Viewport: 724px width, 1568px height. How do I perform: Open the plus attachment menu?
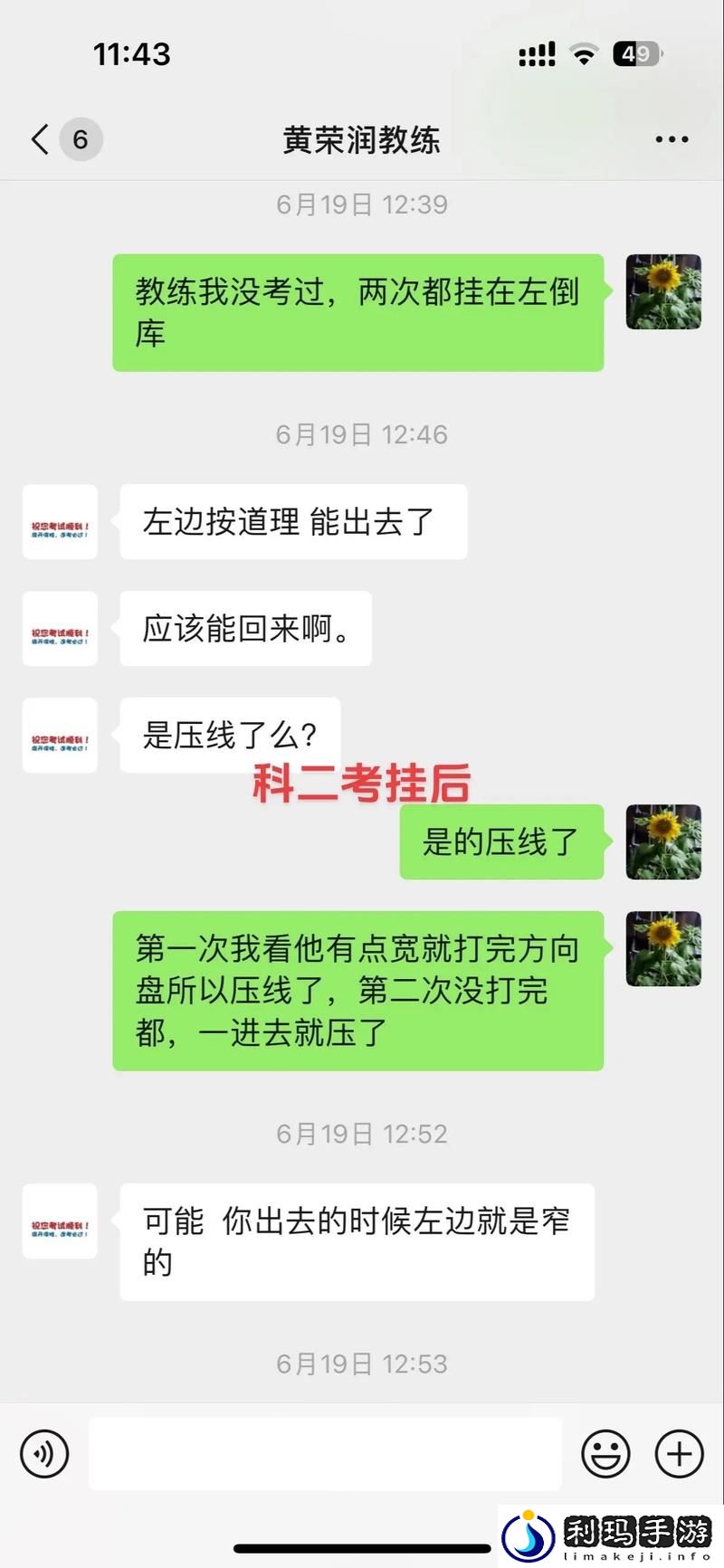[679, 1454]
